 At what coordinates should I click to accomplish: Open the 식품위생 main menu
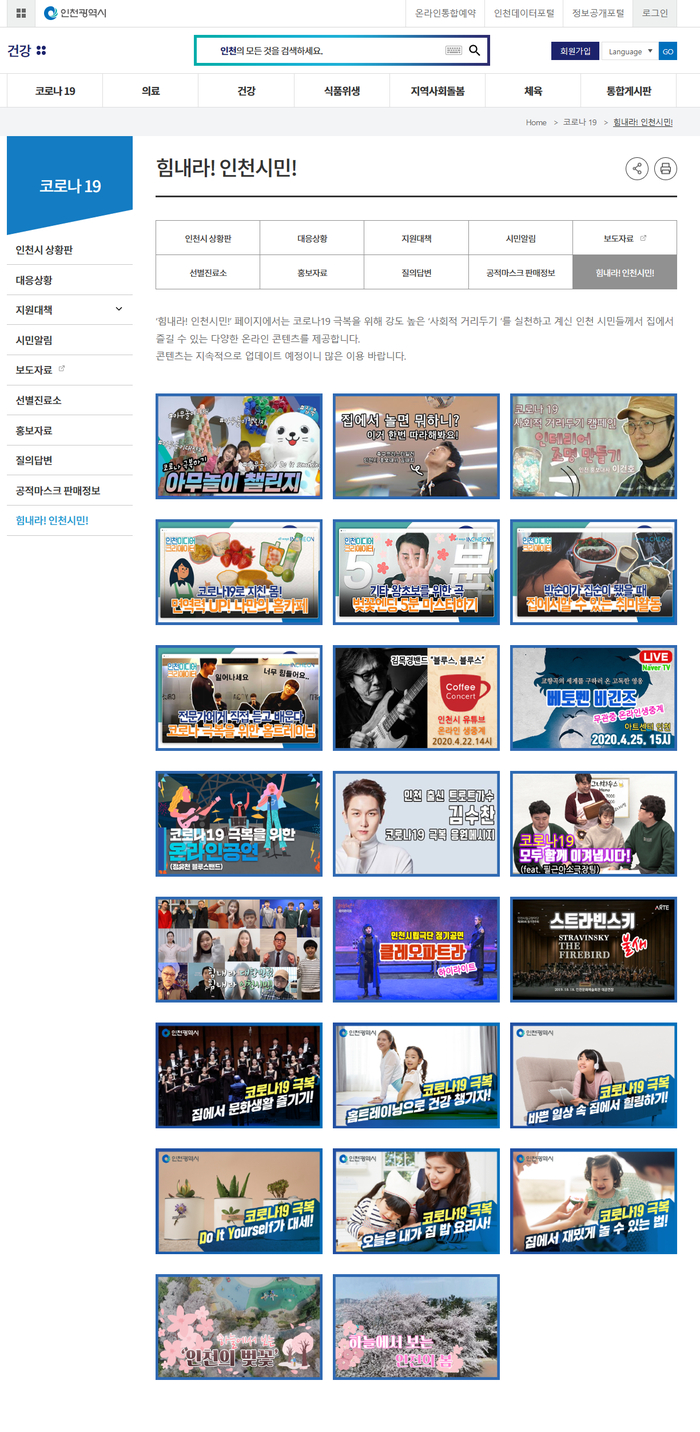click(x=341, y=90)
